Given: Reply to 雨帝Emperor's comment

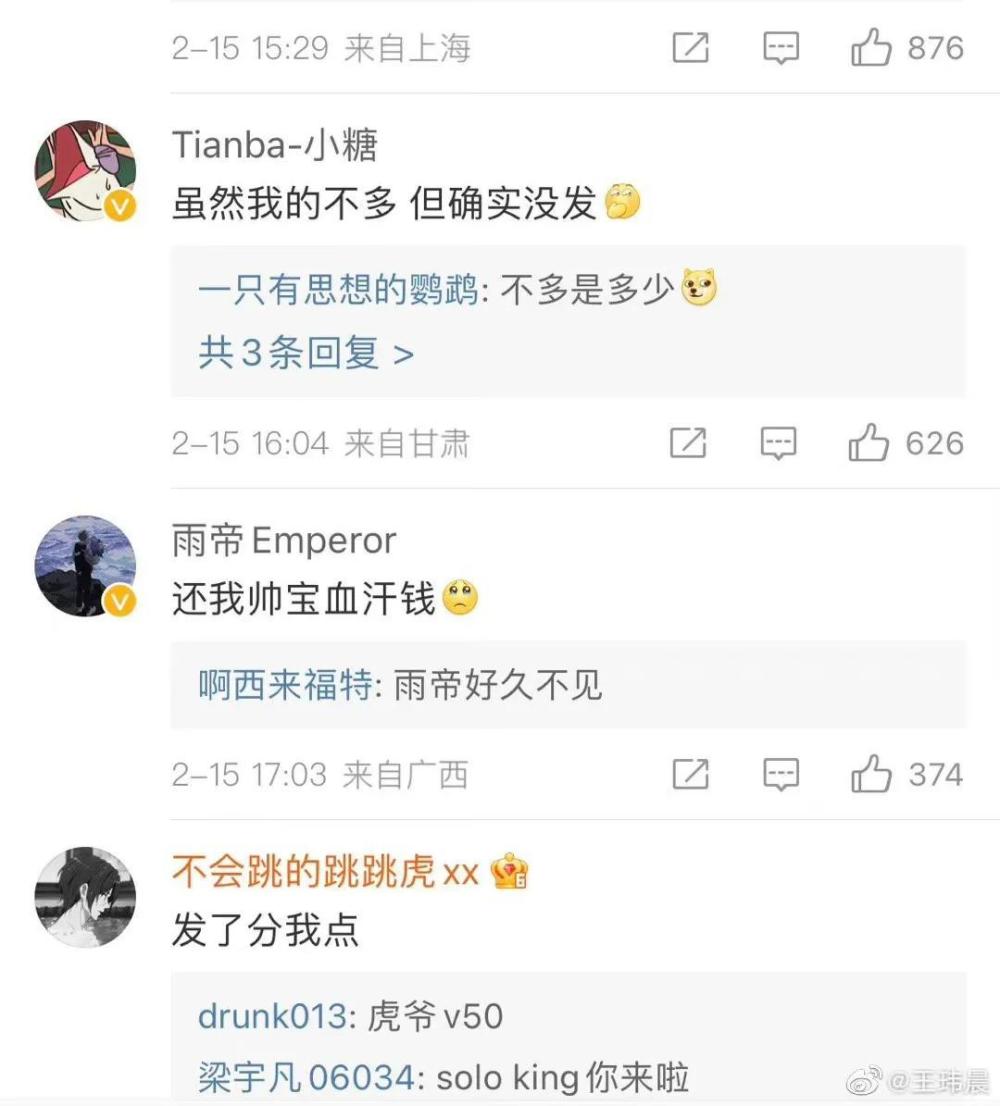Looking at the screenshot, I should [781, 774].
